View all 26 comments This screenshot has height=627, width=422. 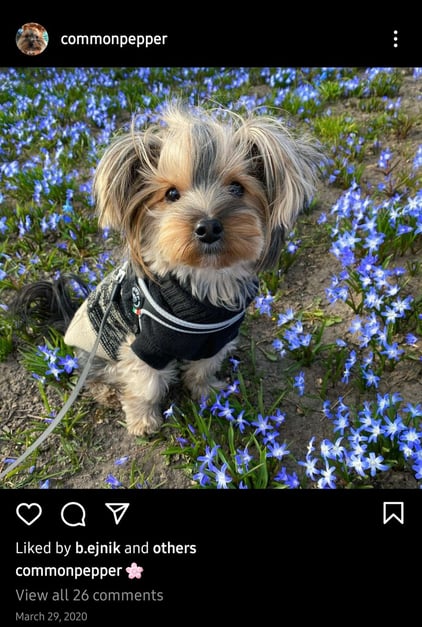89,595
